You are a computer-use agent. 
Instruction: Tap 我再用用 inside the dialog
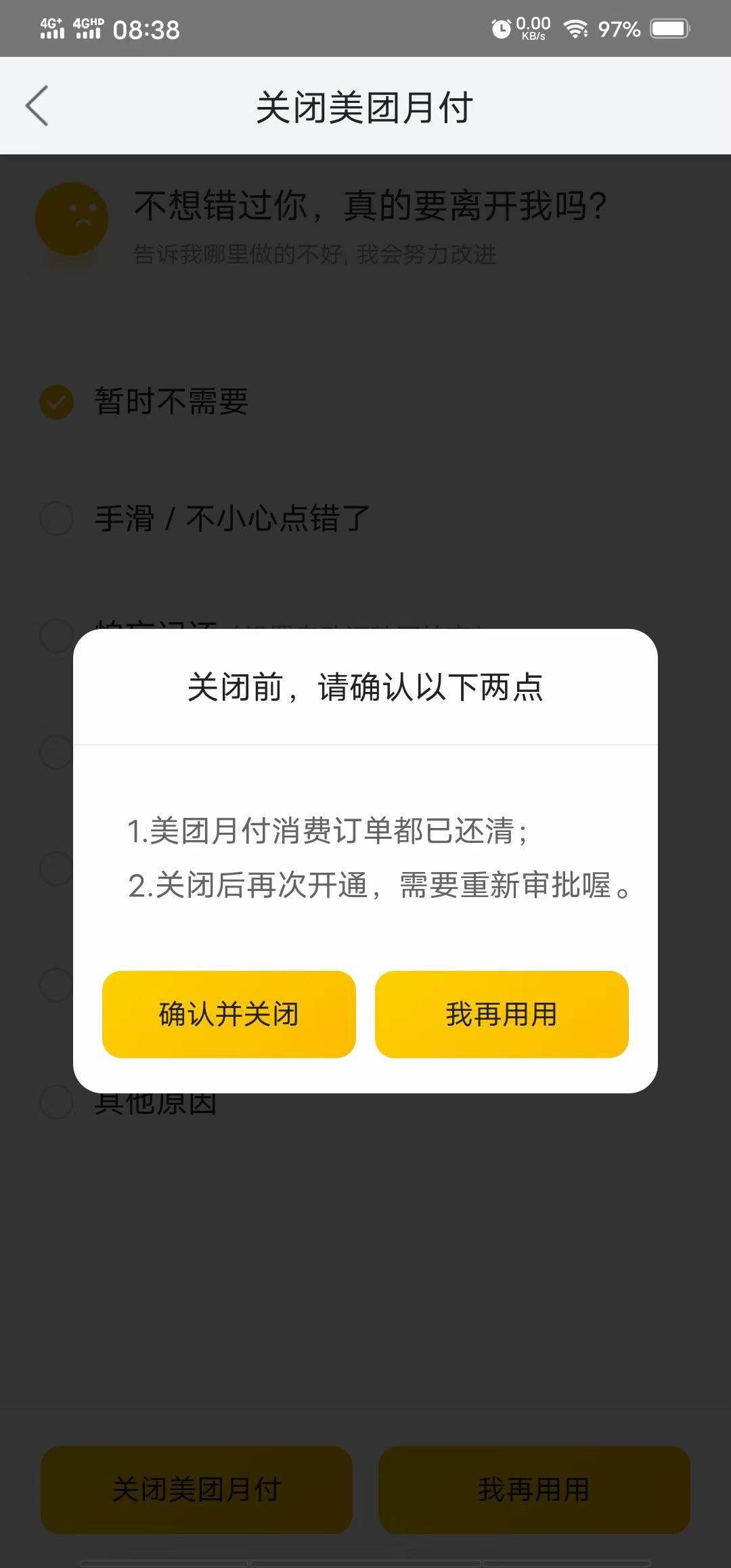click(502, 1014)
